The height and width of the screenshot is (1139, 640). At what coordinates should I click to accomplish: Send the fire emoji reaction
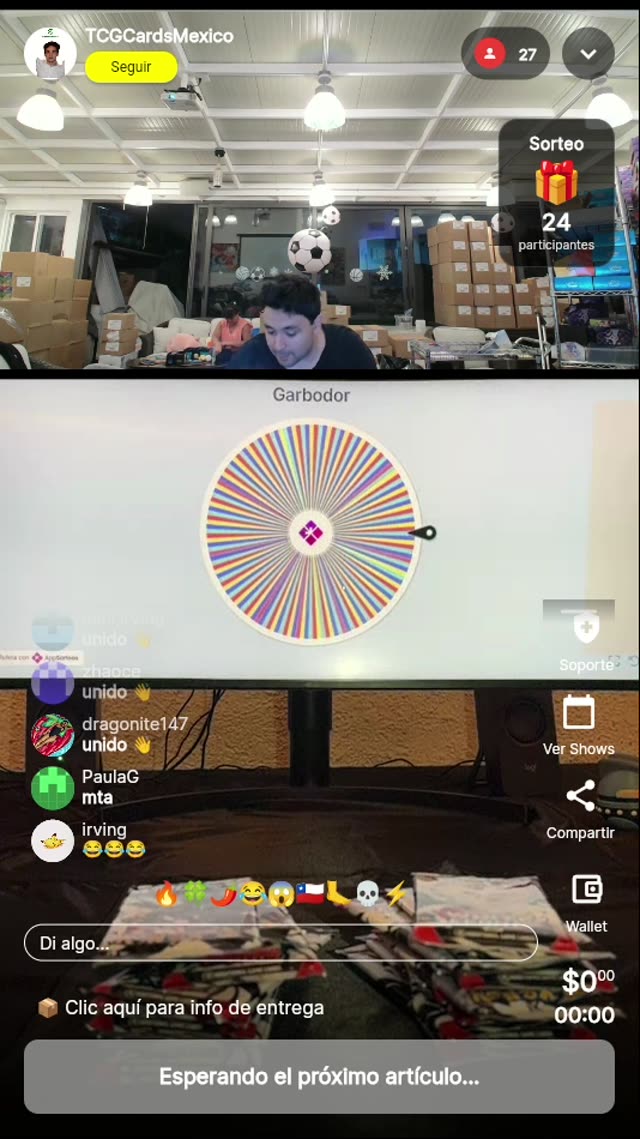point(166,893)
